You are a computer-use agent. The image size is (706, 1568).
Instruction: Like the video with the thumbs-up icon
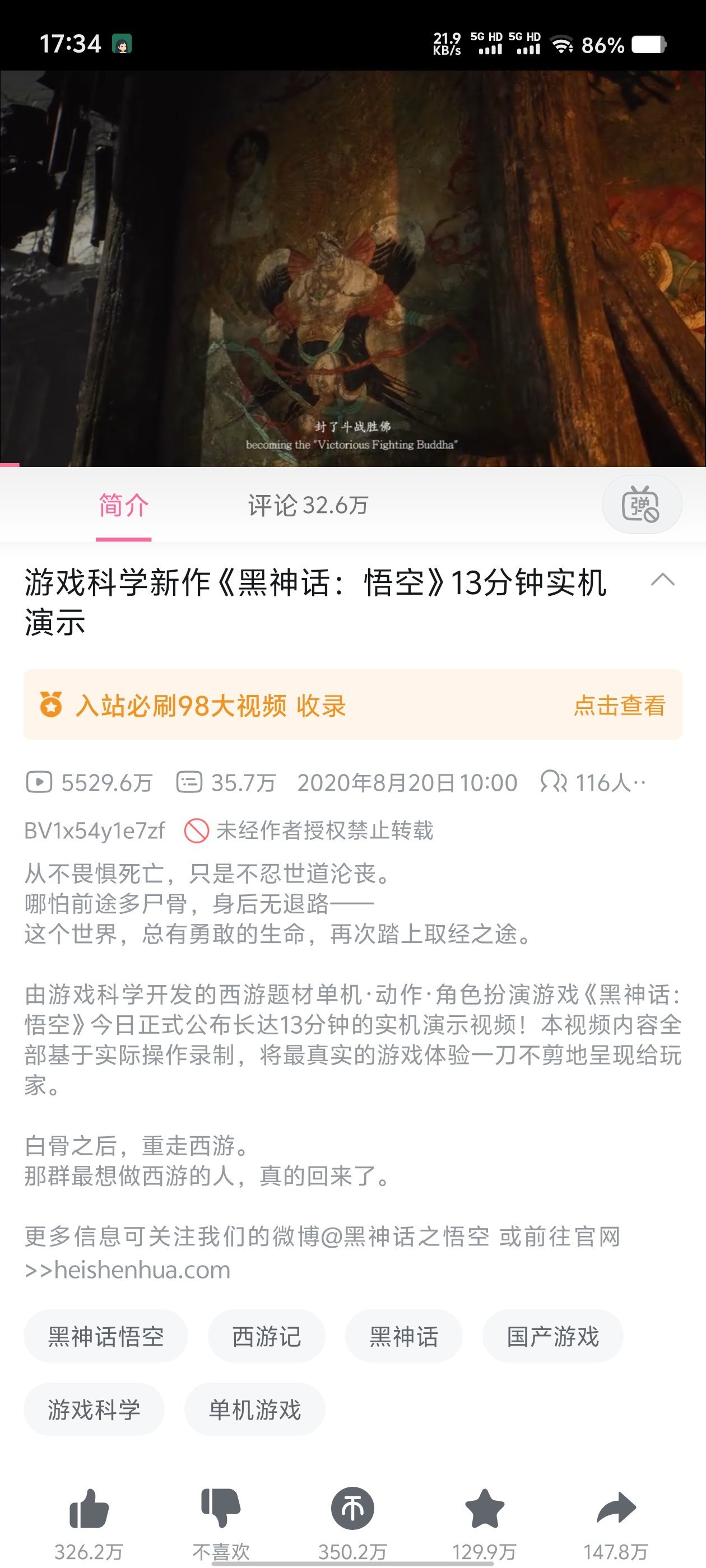click(89, 1509)
